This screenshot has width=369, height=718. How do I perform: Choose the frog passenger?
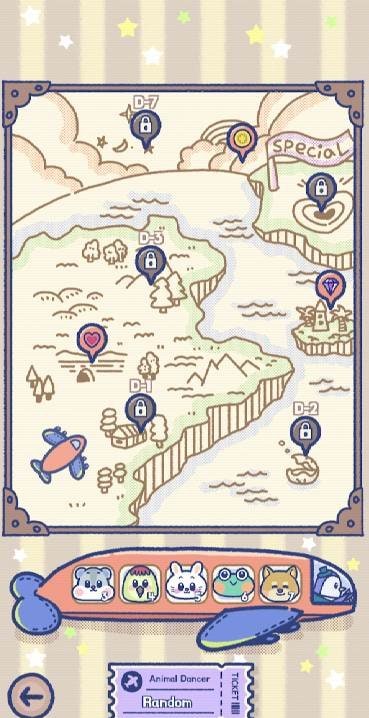[x=233, y=584]
